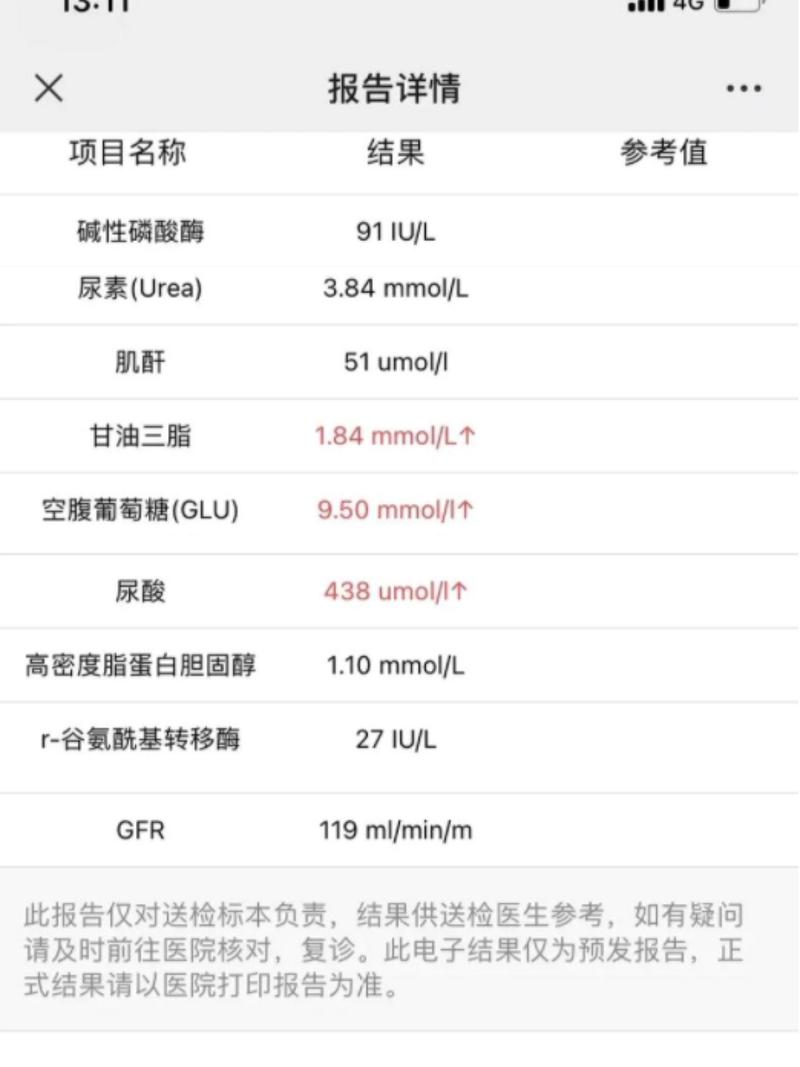Tap the elevated 甘油三脂 value in red
800x1067 pixels.
coord(396,437)
